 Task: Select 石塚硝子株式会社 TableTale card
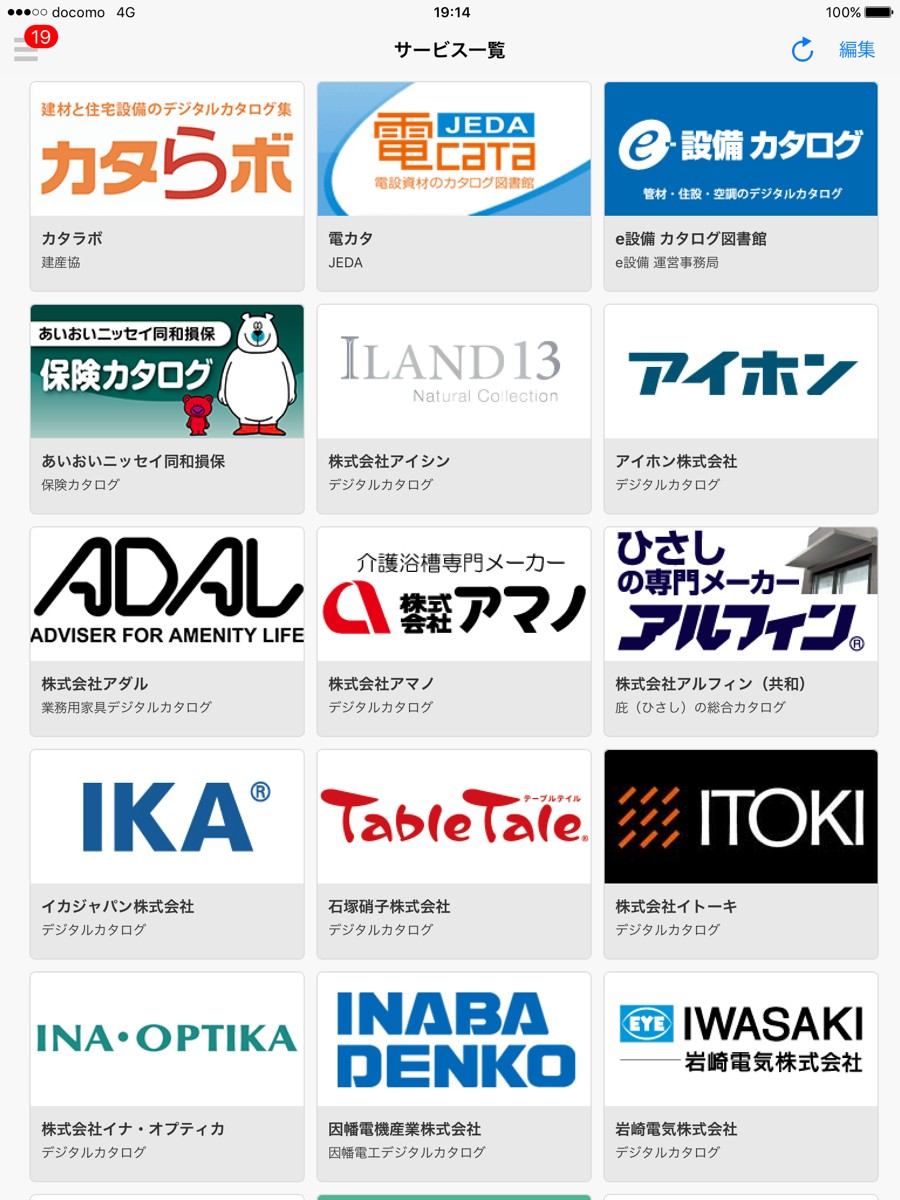pyautogui.click(x=454, y=853)
